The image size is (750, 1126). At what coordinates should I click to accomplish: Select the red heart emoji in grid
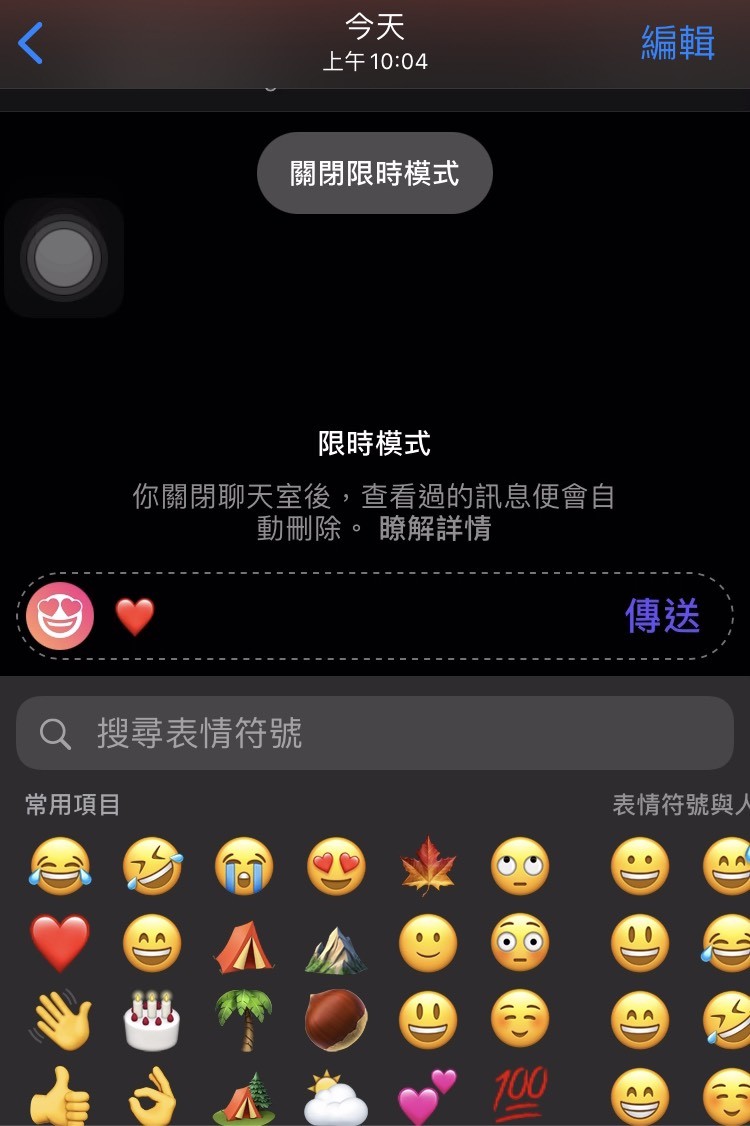[60, 943]
